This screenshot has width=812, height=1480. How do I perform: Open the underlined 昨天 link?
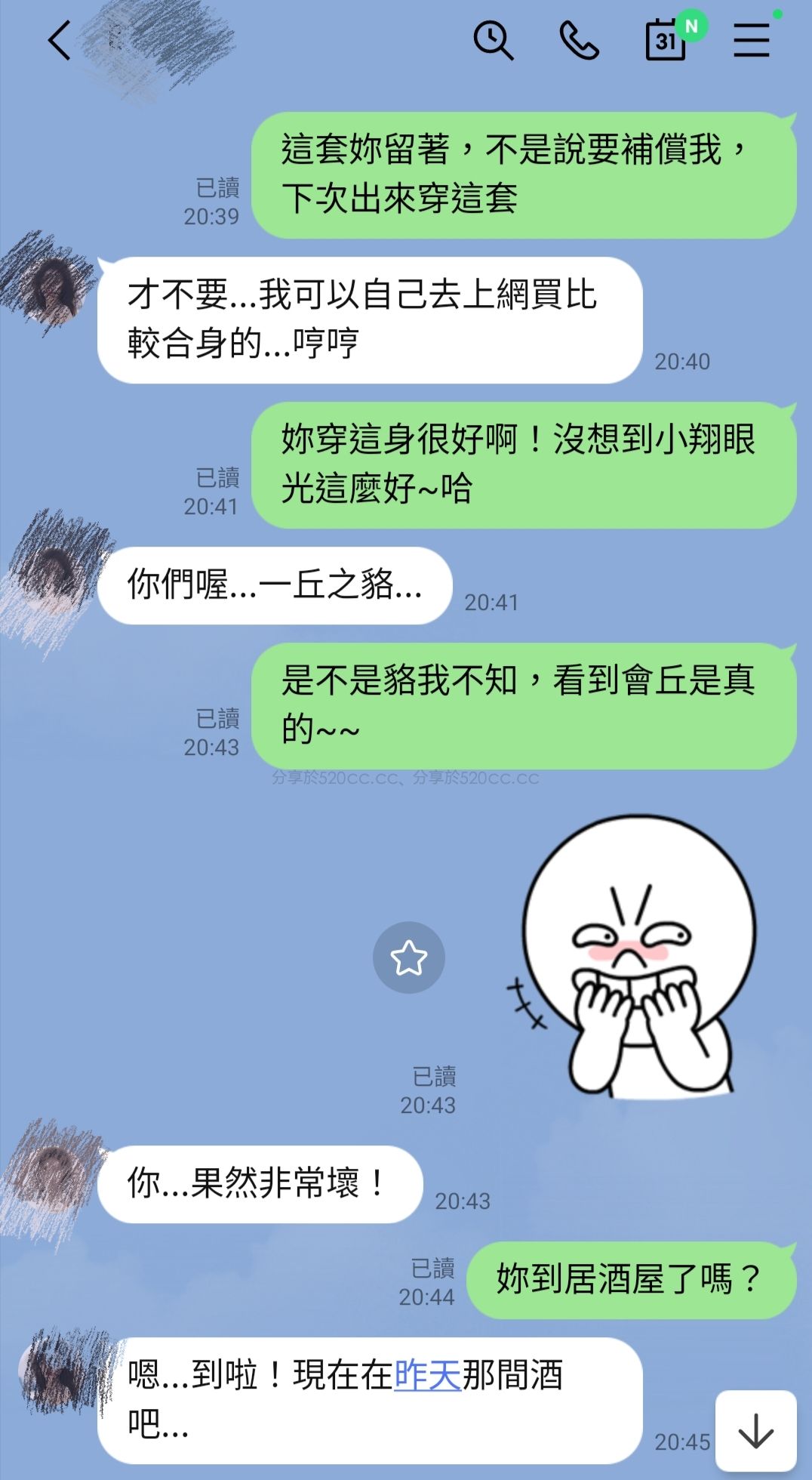[427, 1374]
